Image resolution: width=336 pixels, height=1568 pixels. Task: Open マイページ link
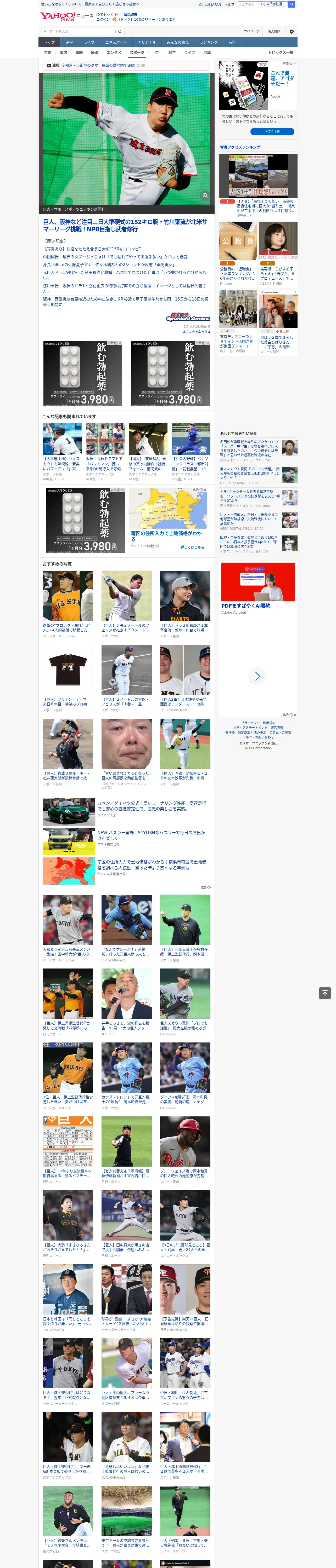(252, 31)
